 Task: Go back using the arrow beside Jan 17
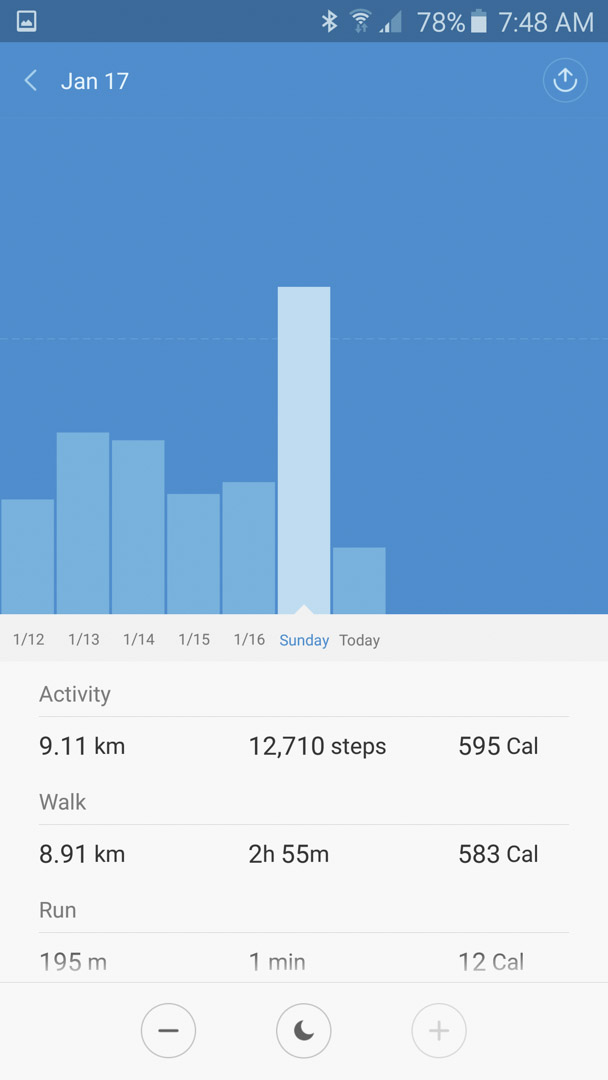(x=30, y=81)
